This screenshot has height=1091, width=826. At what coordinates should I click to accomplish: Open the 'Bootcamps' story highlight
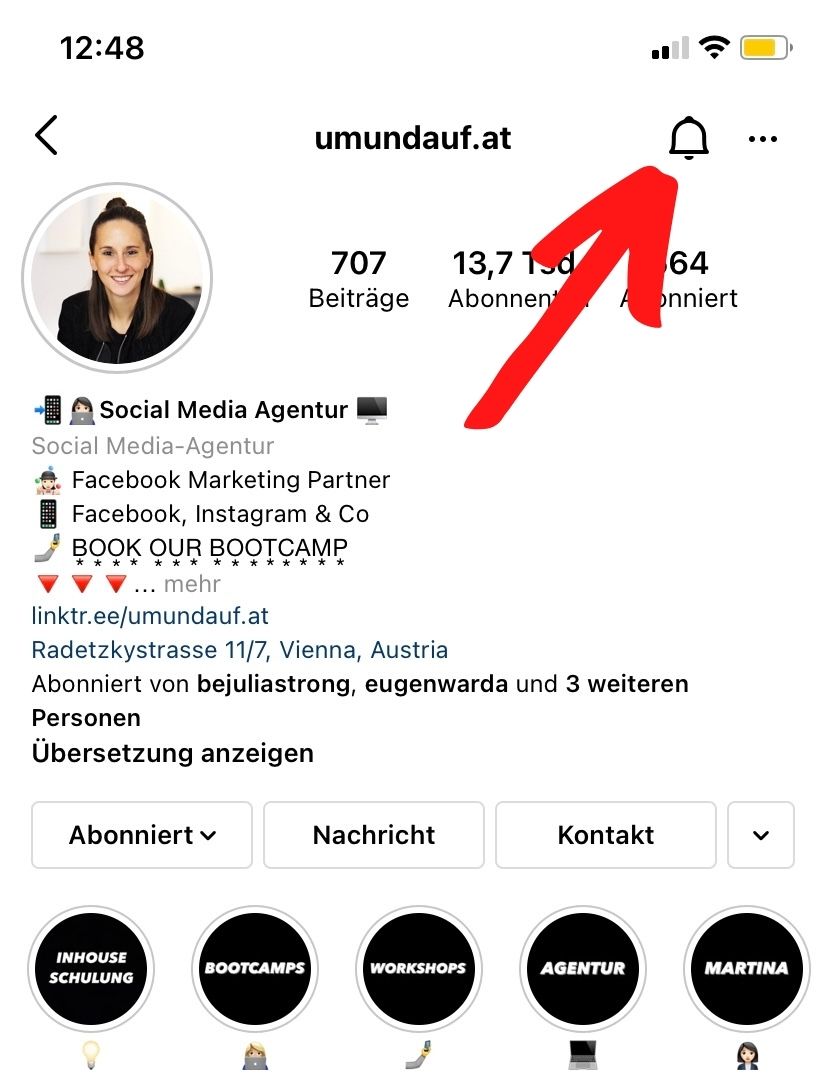tap(254, 968)
